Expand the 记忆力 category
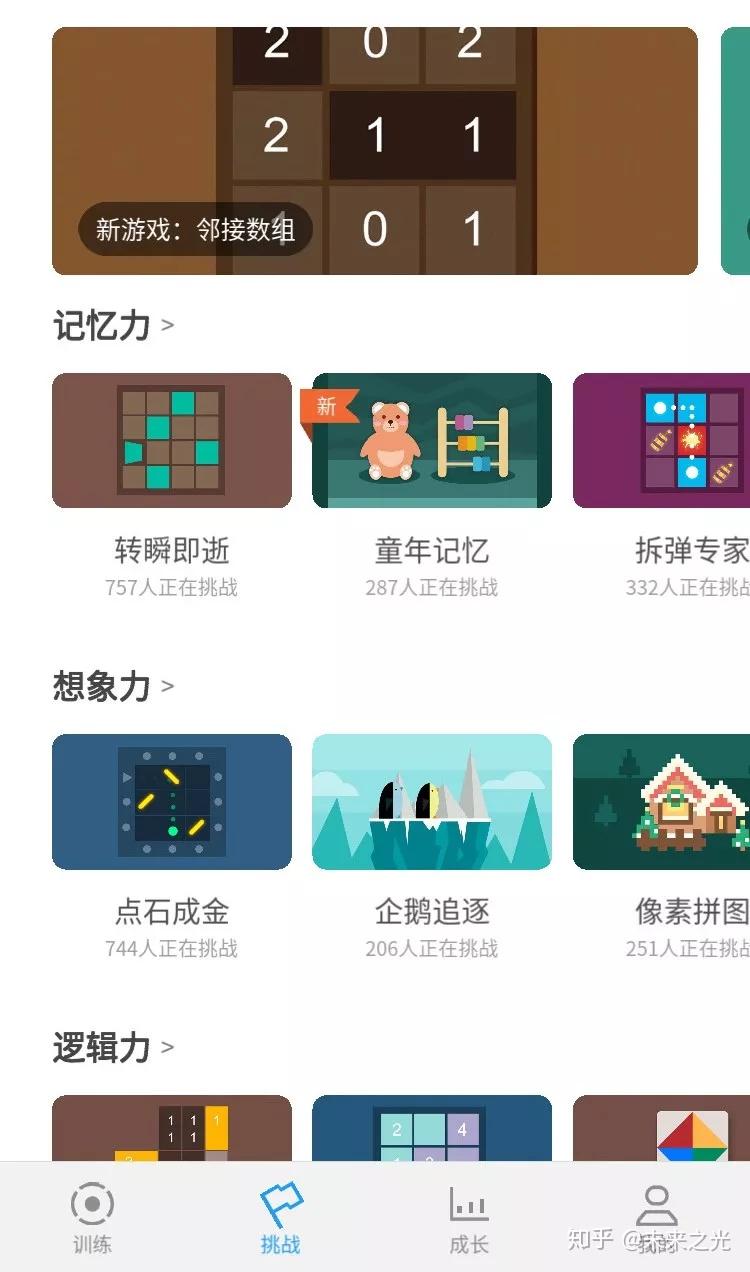The height and width of the screenshot is (1272, 750). [x=112, y=326]
